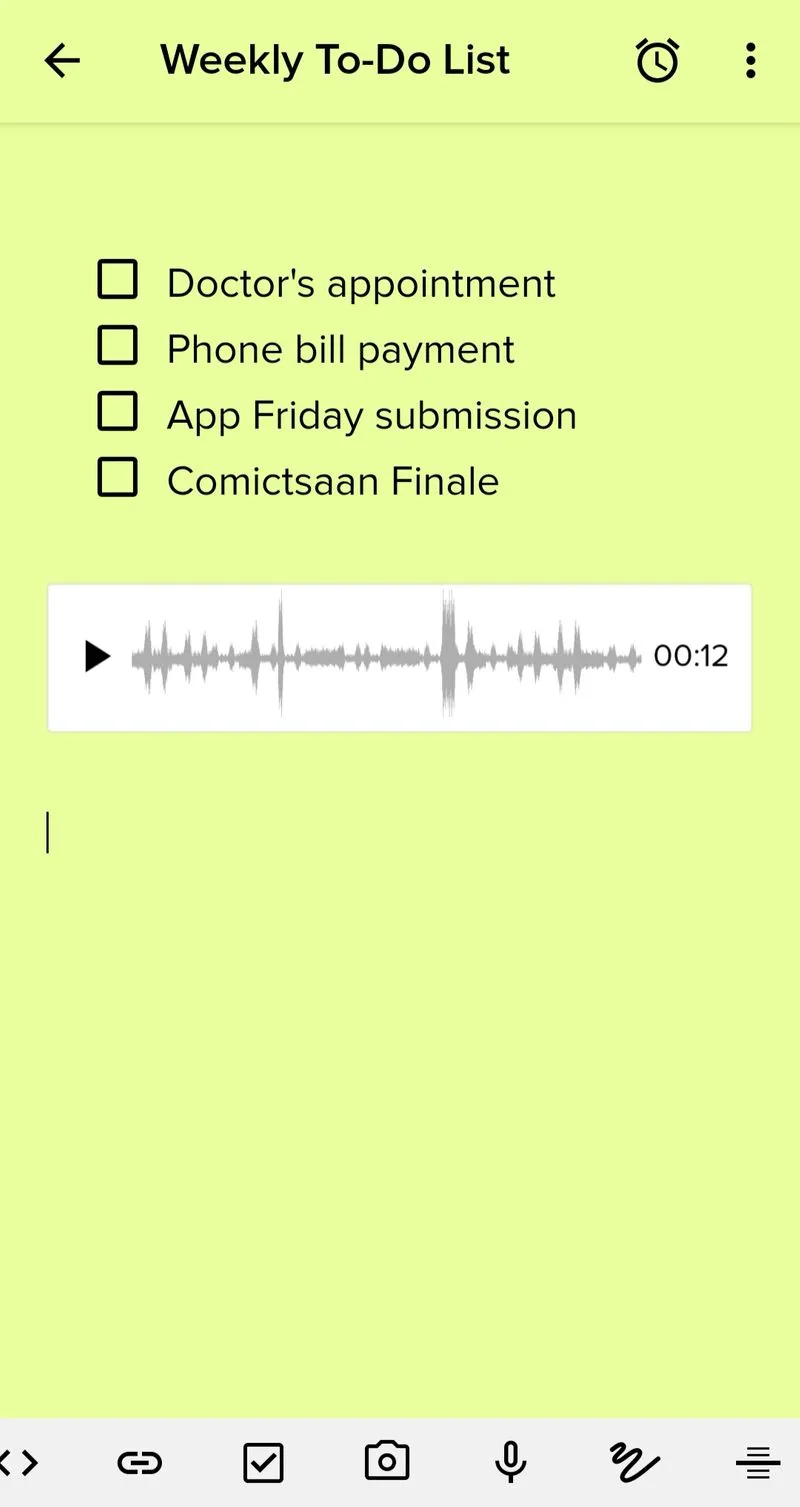Open the three-dot overflow menu
Screen dimensions: 800x1507
750,61
